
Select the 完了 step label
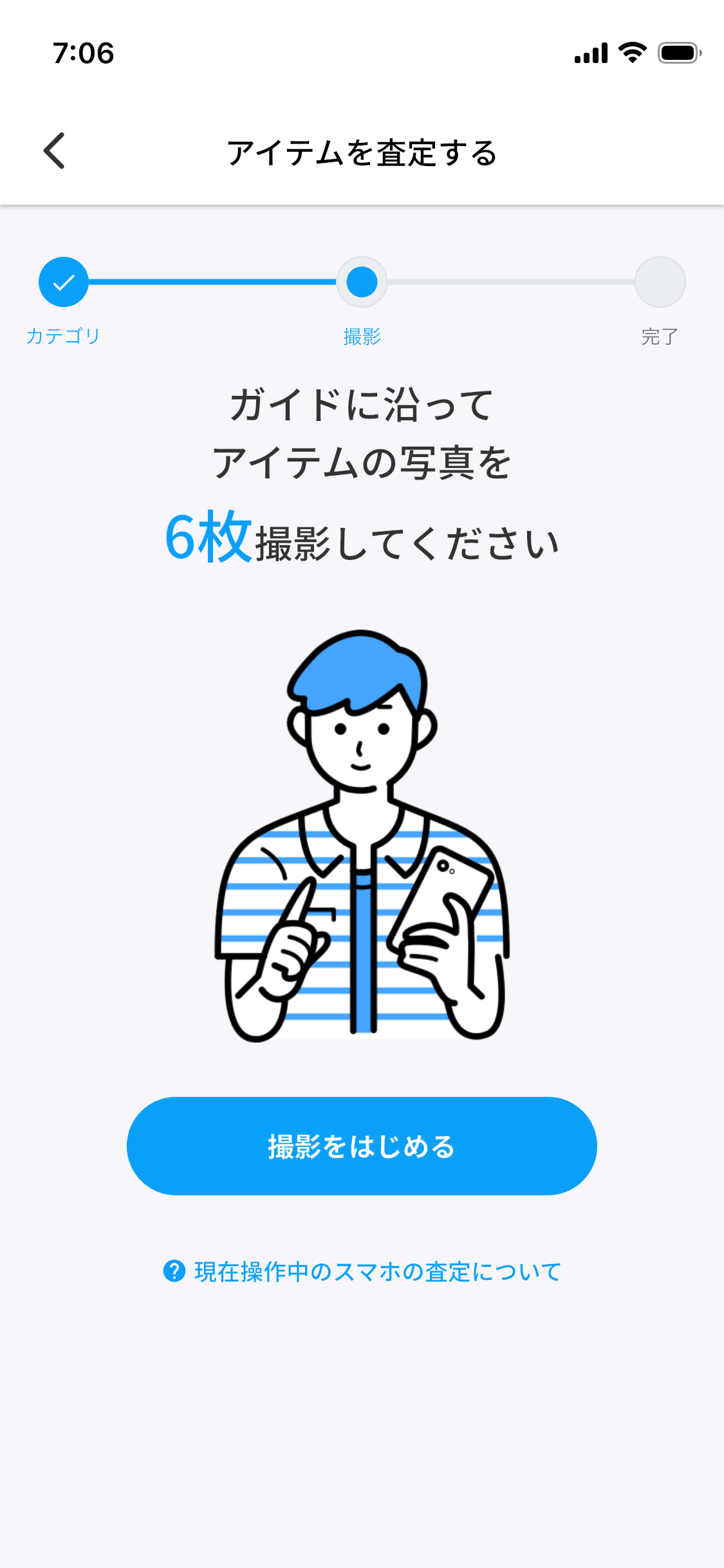click(662, 335)
